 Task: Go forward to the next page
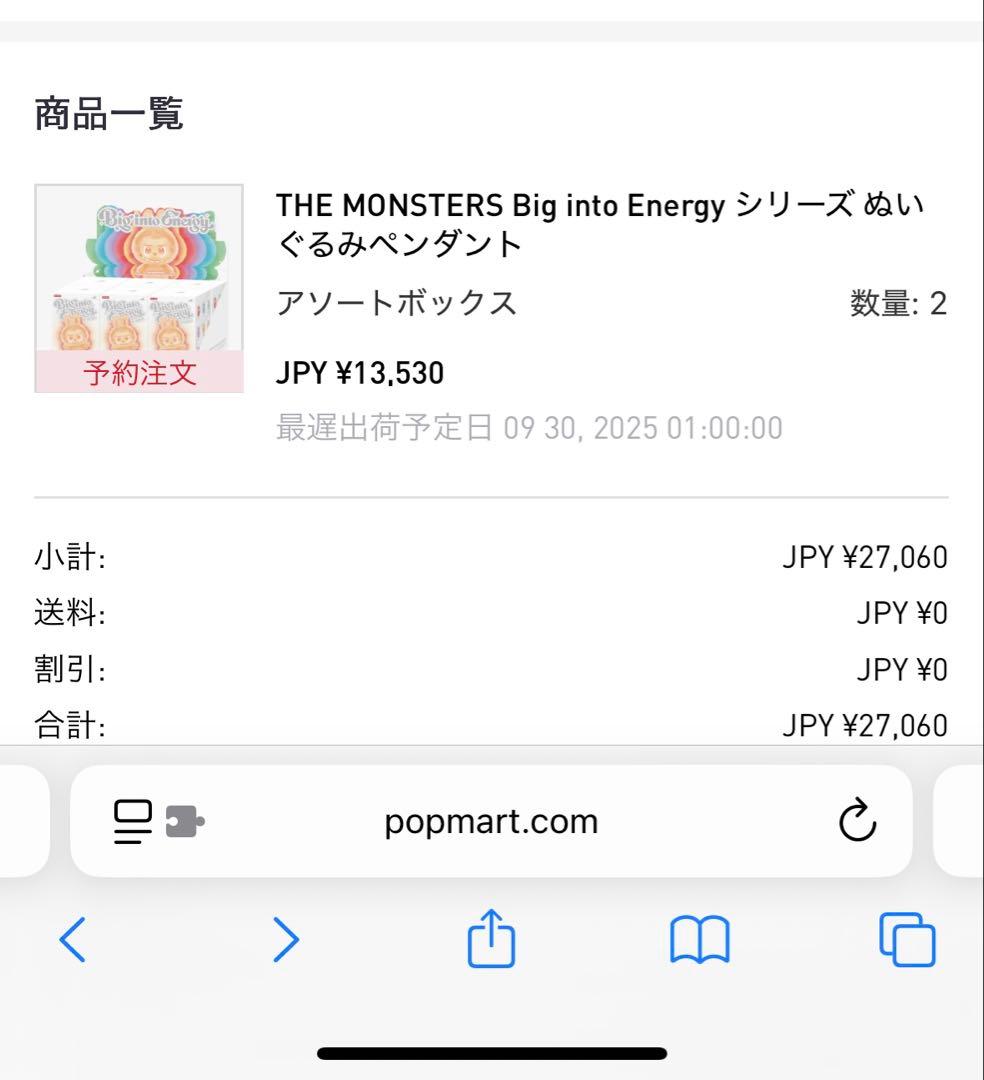(286, 940)
